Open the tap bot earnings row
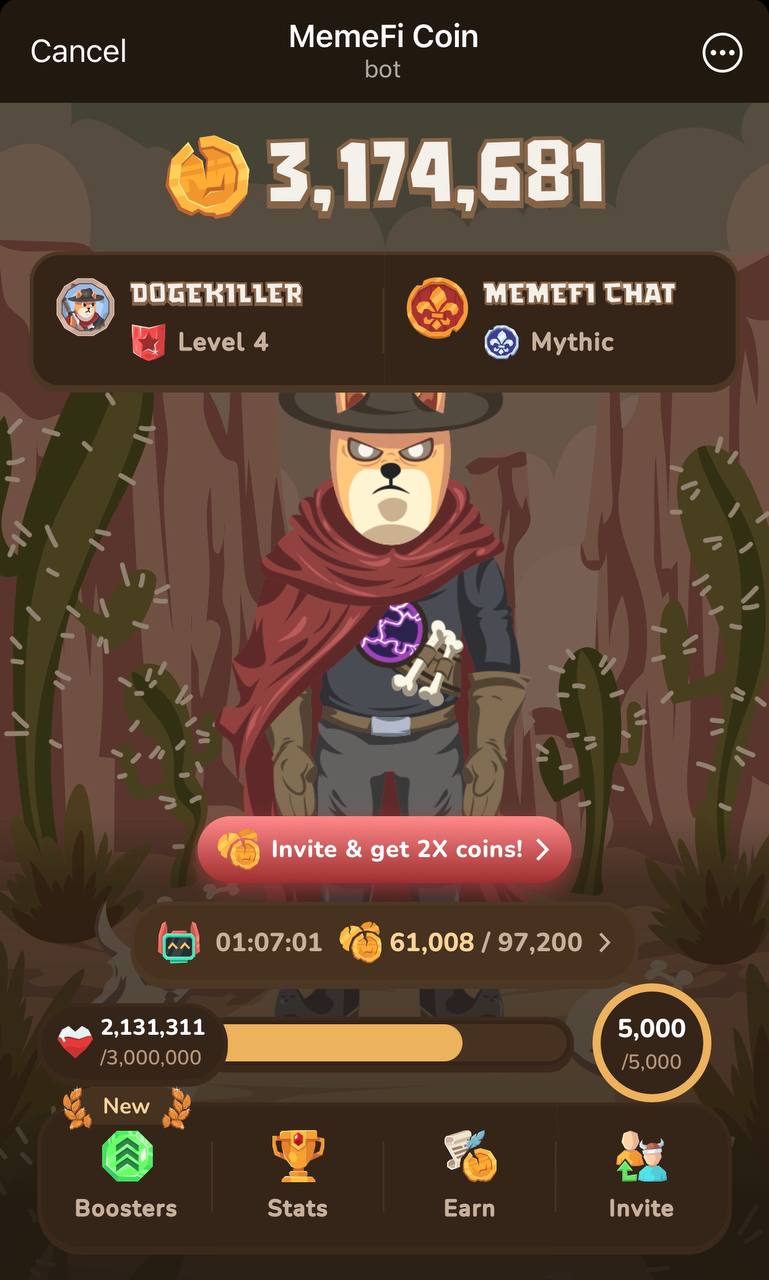 click(x=384, y=942)
